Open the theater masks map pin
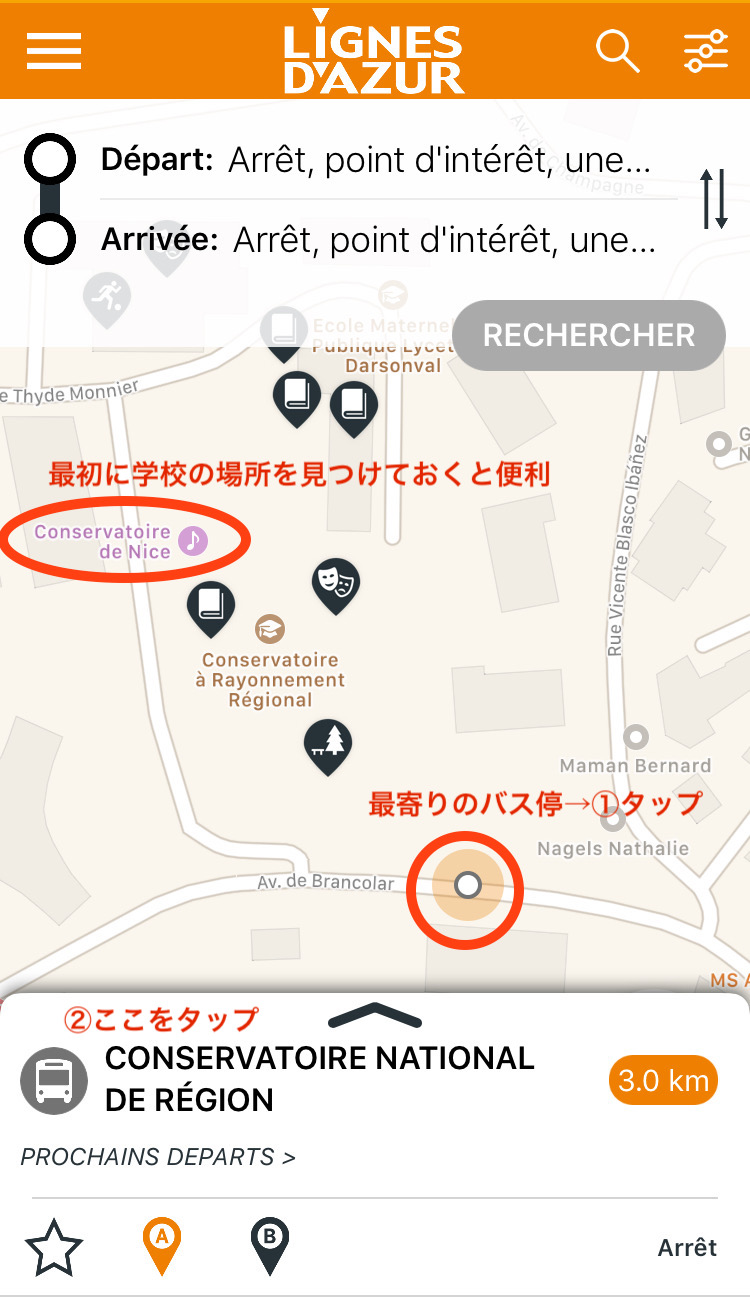 point(336,583)
